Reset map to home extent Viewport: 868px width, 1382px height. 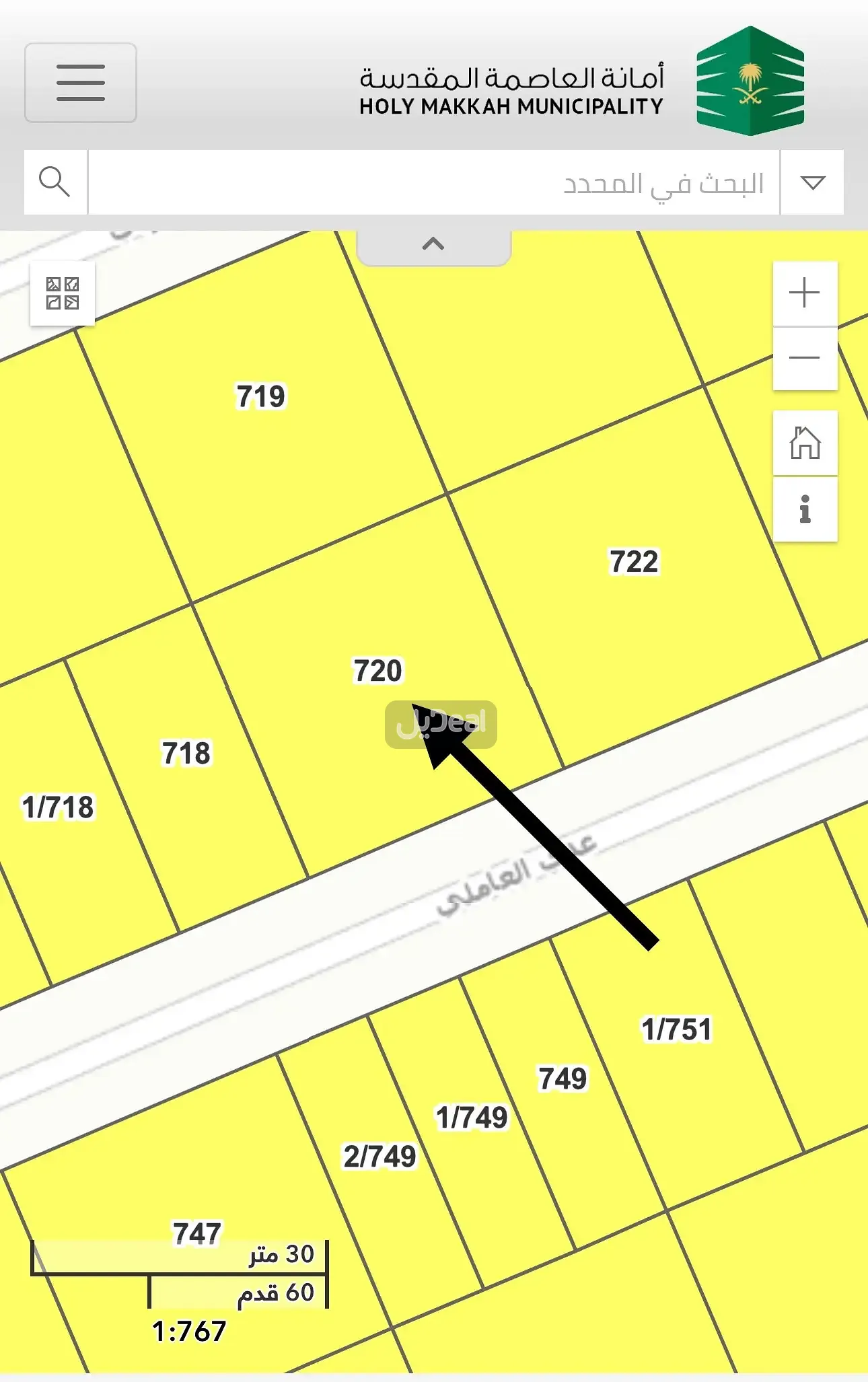(805, 443)
